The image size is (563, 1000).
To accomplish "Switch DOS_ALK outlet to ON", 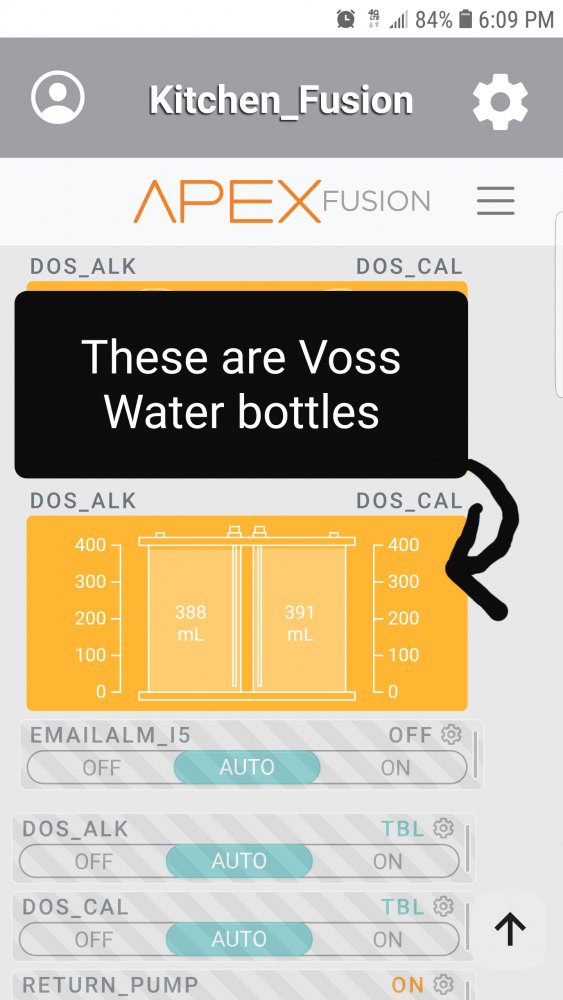I will point(386,862).
